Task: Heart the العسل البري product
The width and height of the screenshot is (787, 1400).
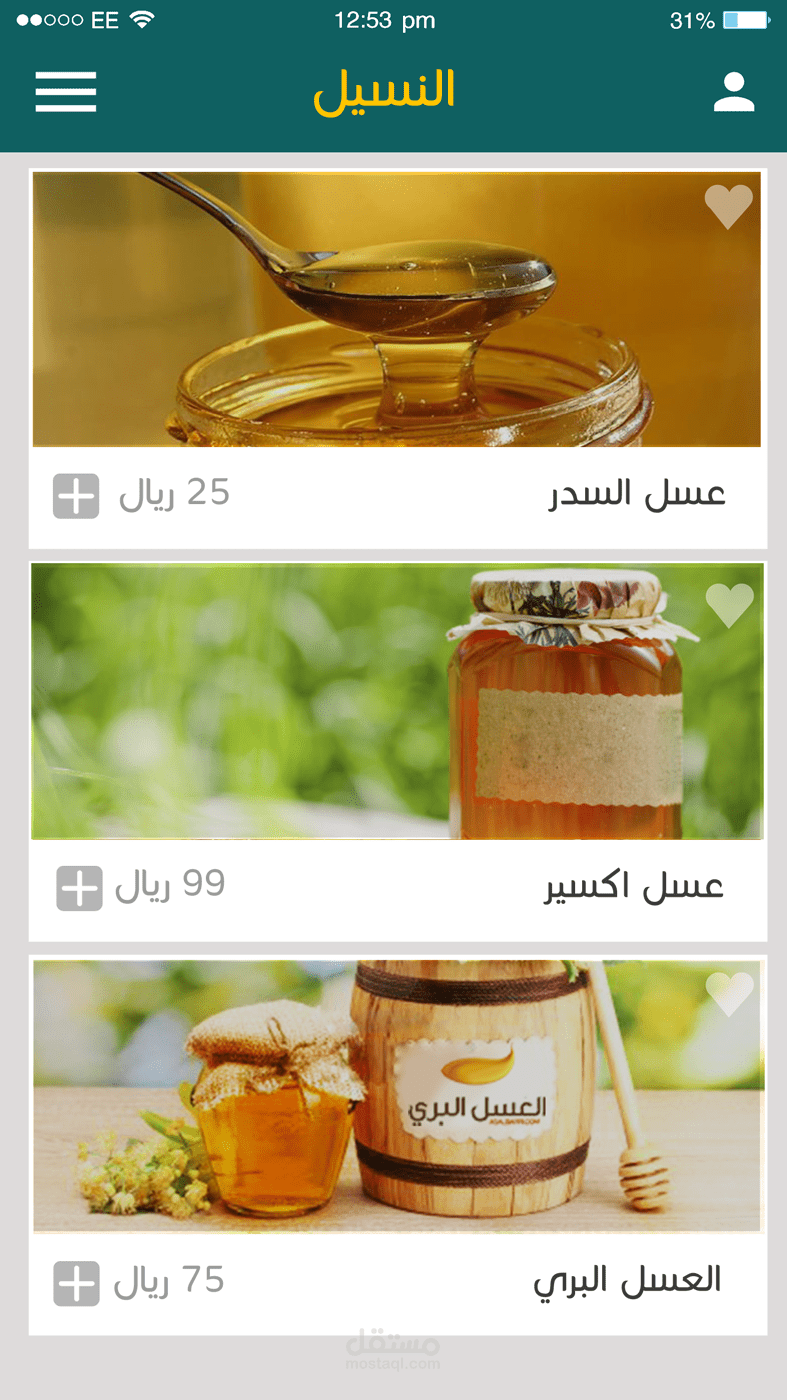Action: pos(729,993)
